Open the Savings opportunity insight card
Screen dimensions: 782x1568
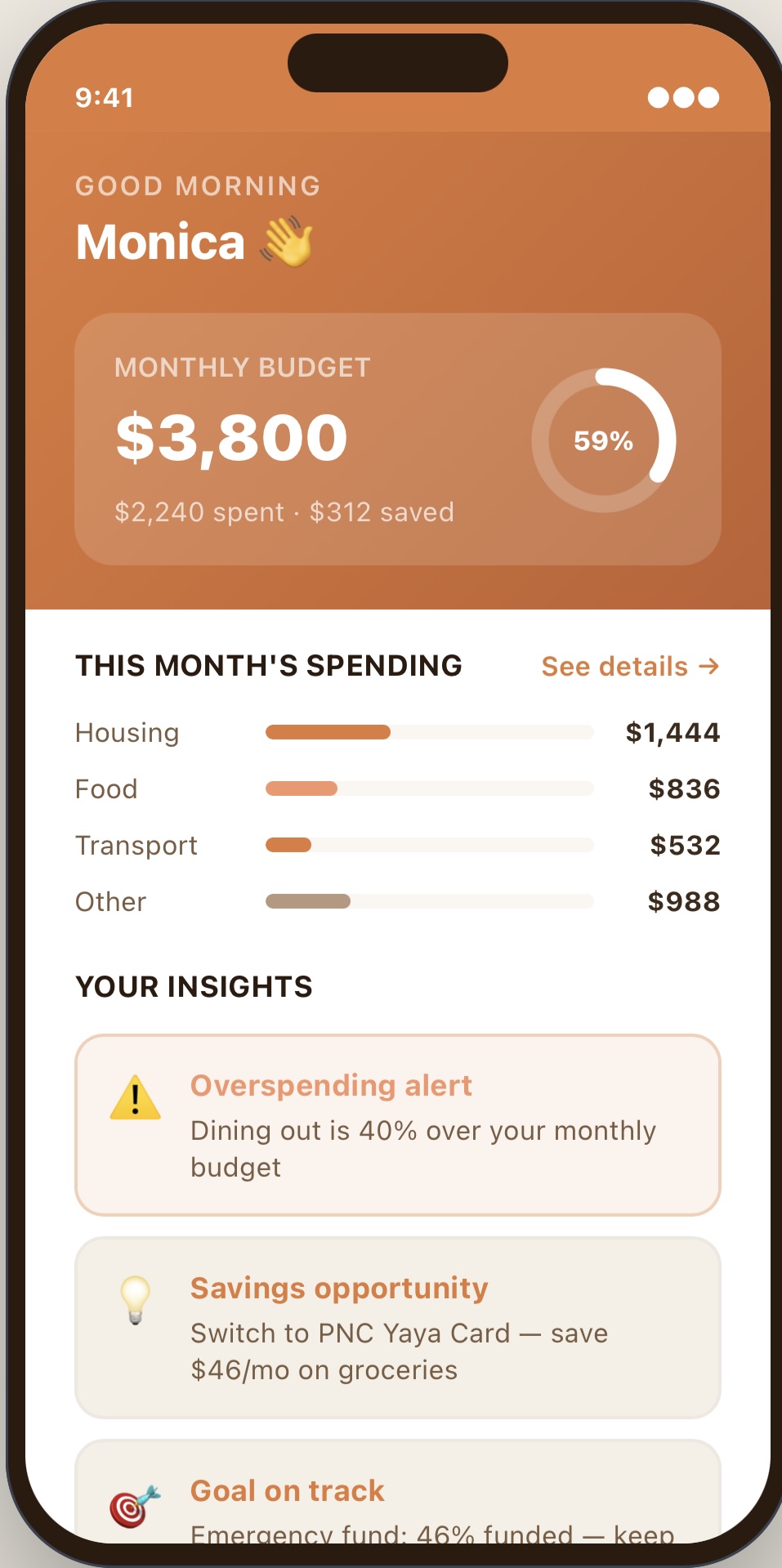(x=397, y=1328)
